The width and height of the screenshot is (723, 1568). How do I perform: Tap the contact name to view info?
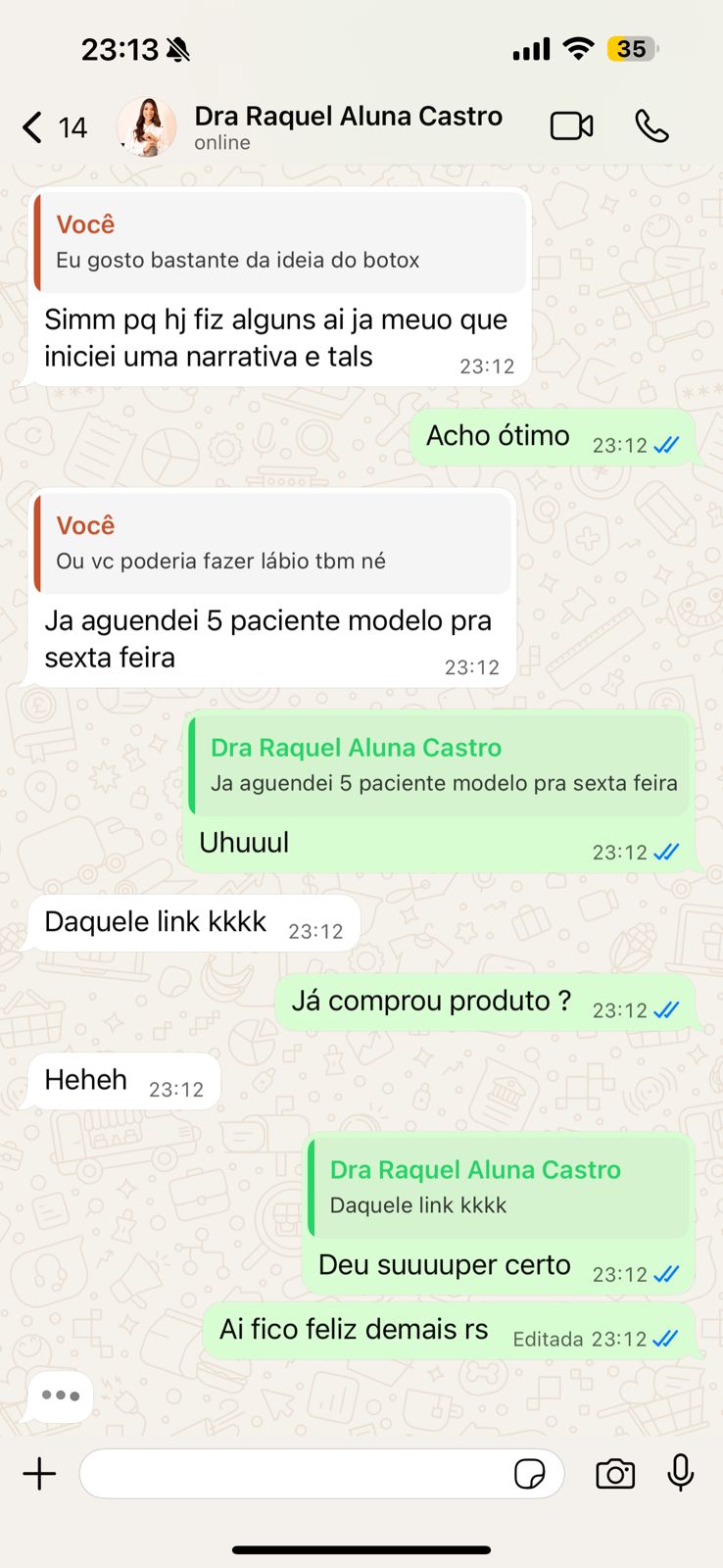tap(348, 116)
